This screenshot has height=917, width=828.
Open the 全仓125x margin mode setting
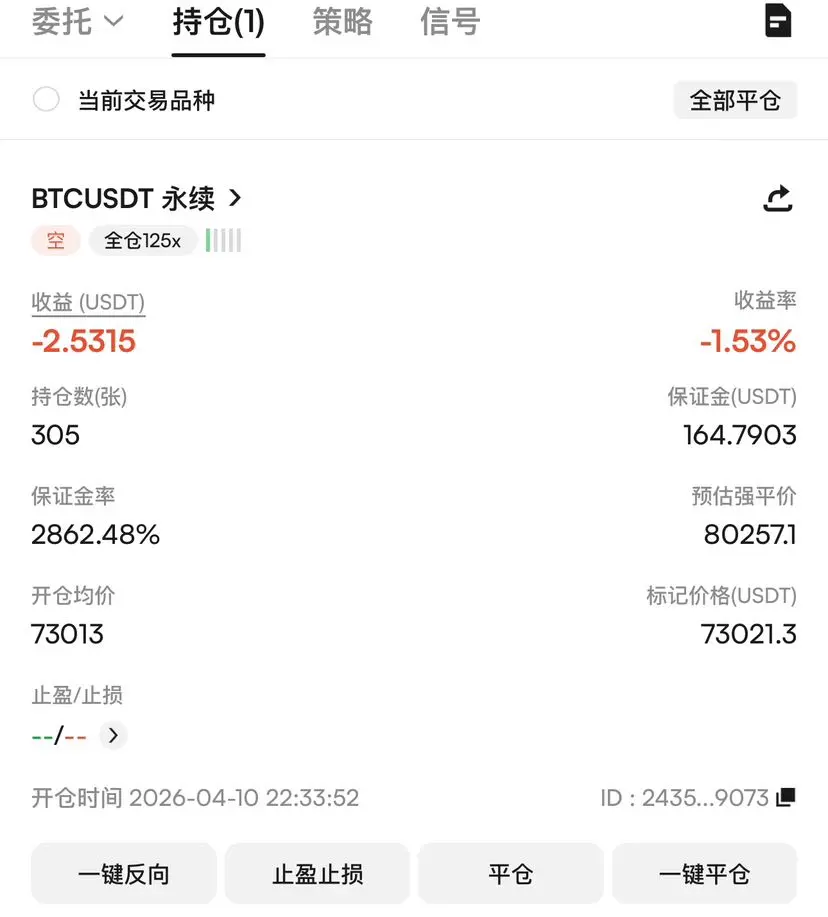coord(143,241)
